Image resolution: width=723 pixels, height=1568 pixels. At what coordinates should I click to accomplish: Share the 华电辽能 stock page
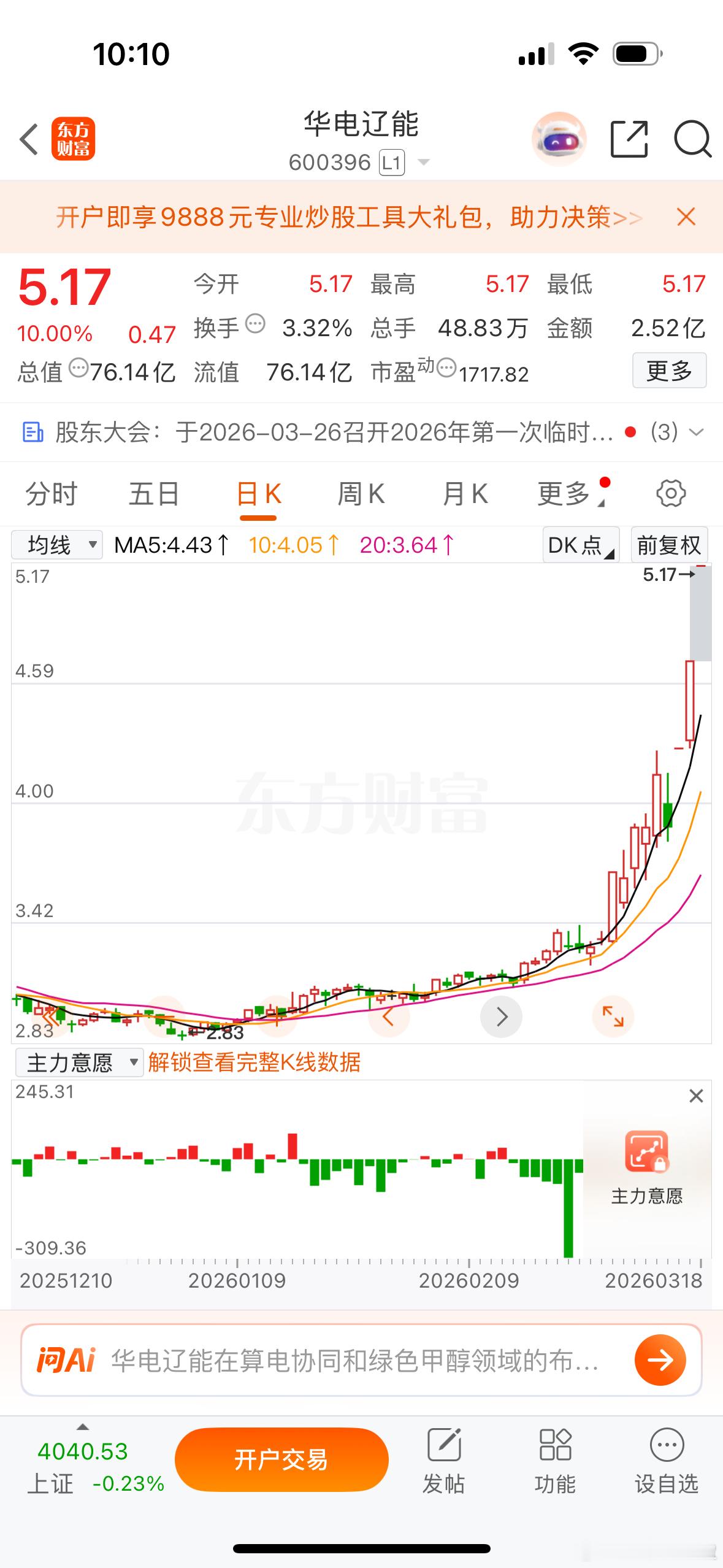pos(628,140)
